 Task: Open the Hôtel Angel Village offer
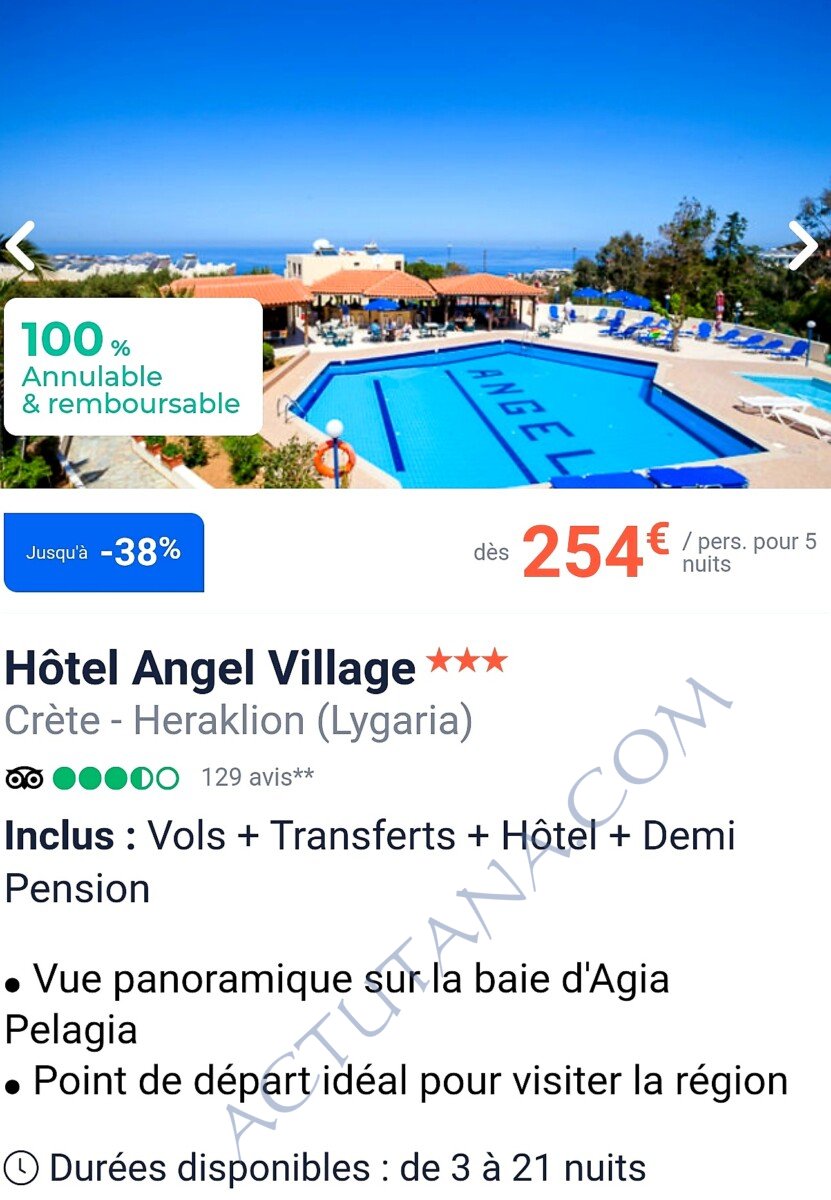[210, 668]
